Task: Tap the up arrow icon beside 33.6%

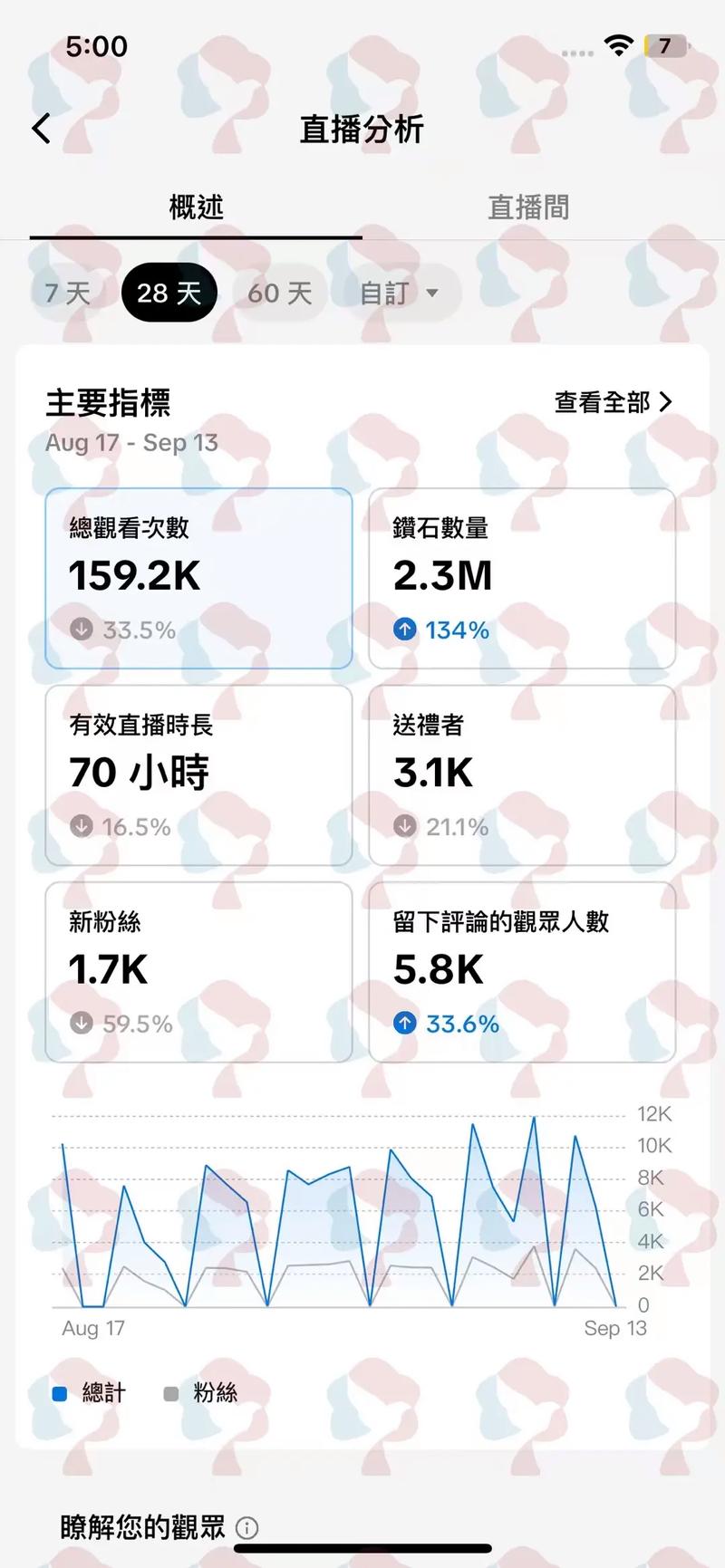Action: (405, 1024)
